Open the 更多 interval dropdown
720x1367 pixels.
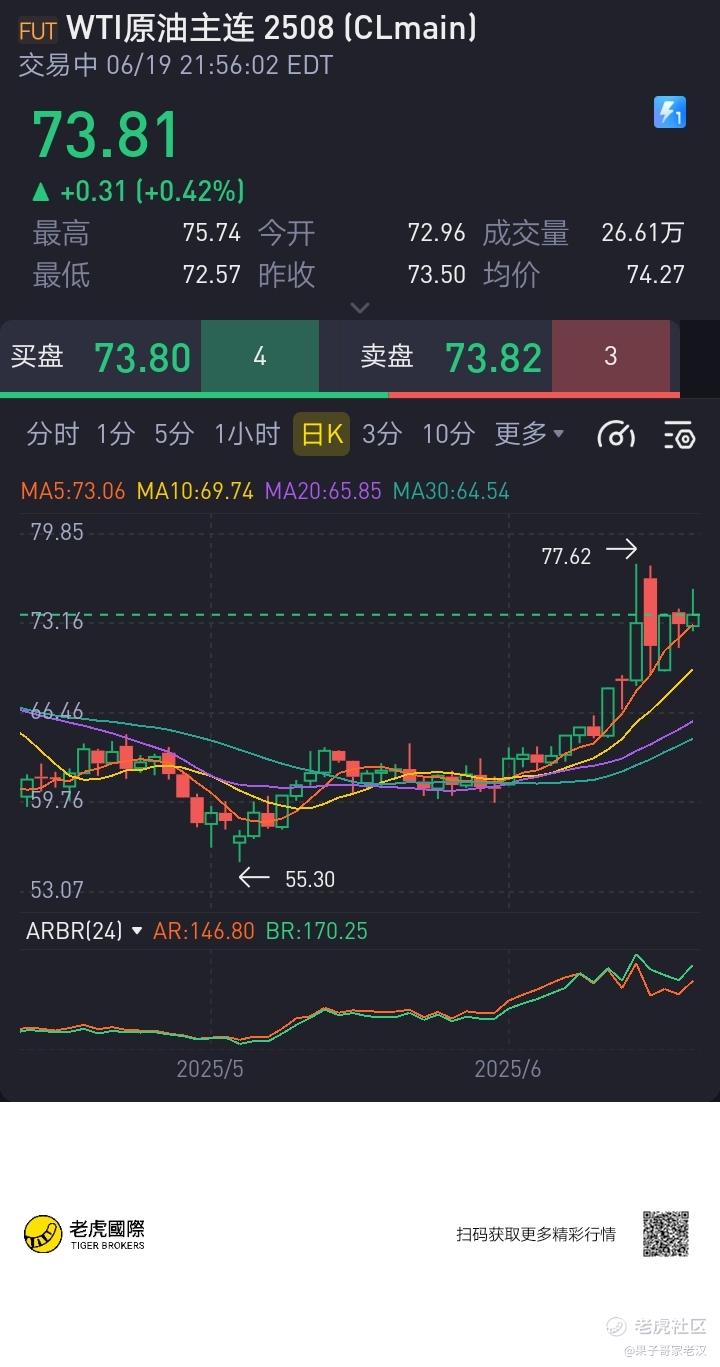[x=529, y=434]
